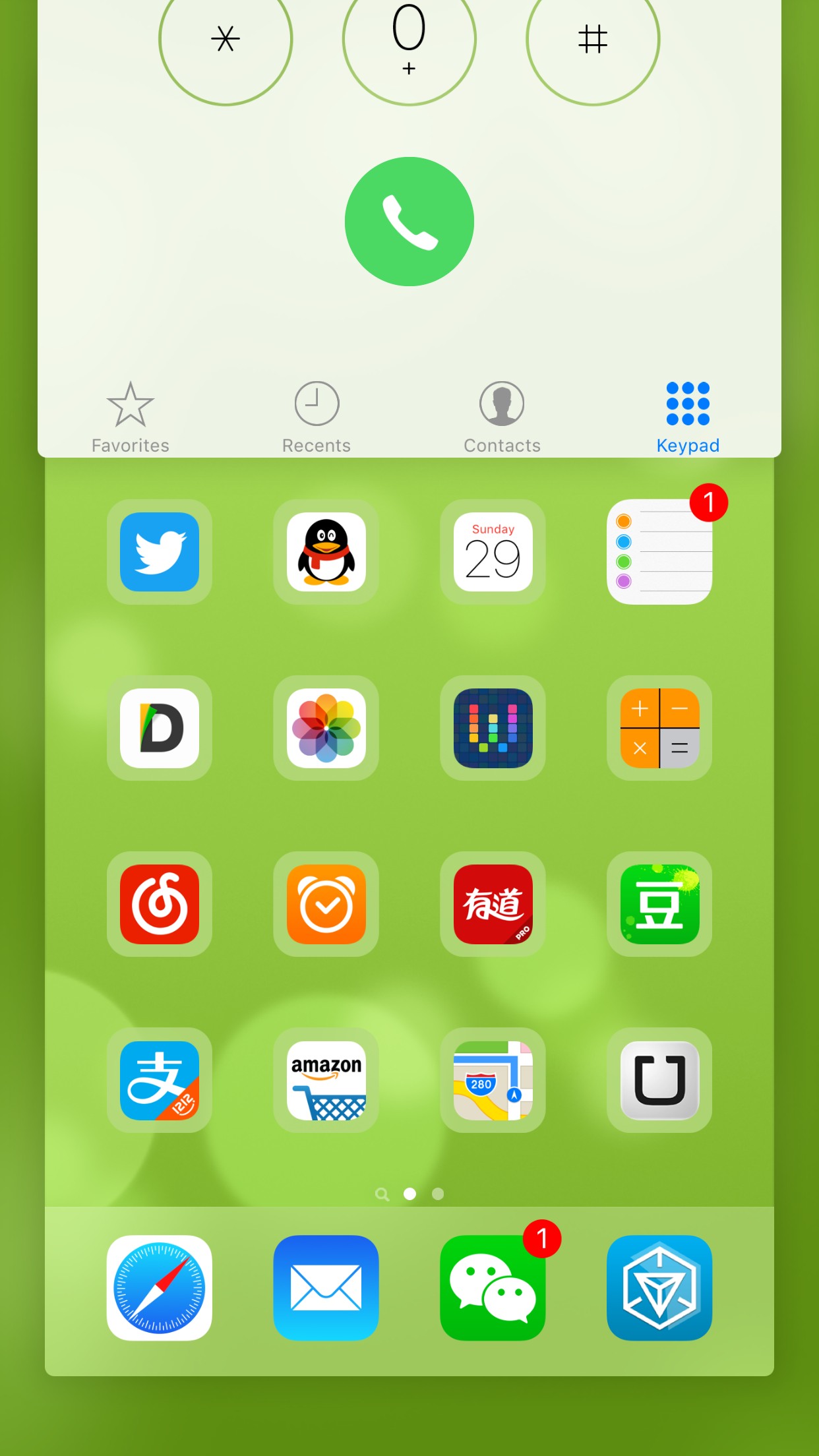Tap the green call button

click(409, 222)
